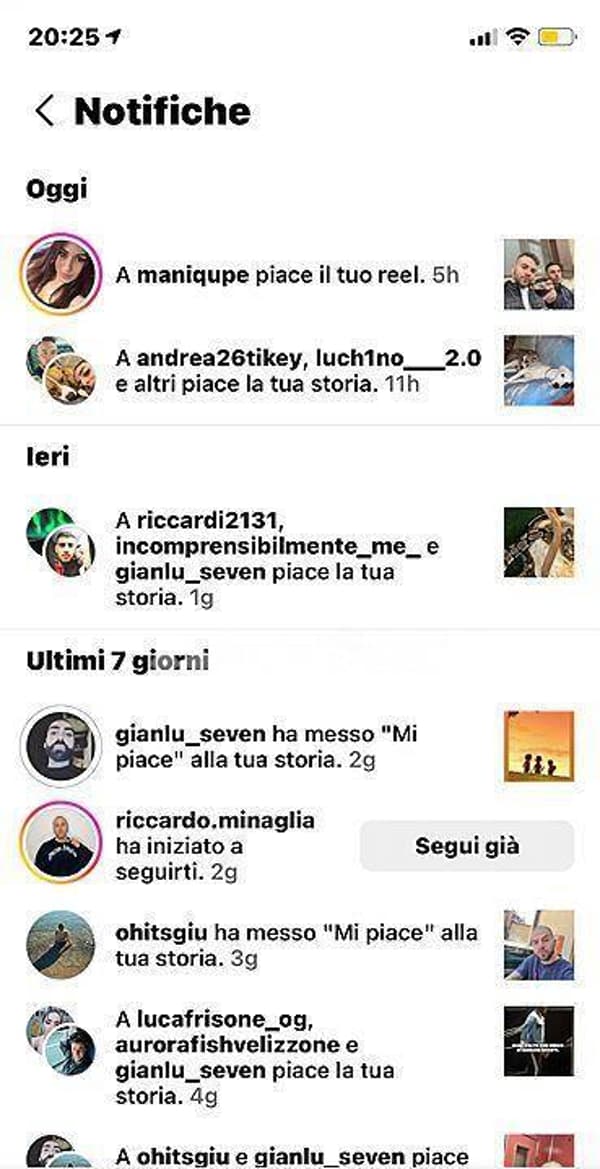Open story thumbnail liked by andrea26tikey
600x1169 pixels.
click(x=539, y=371)
